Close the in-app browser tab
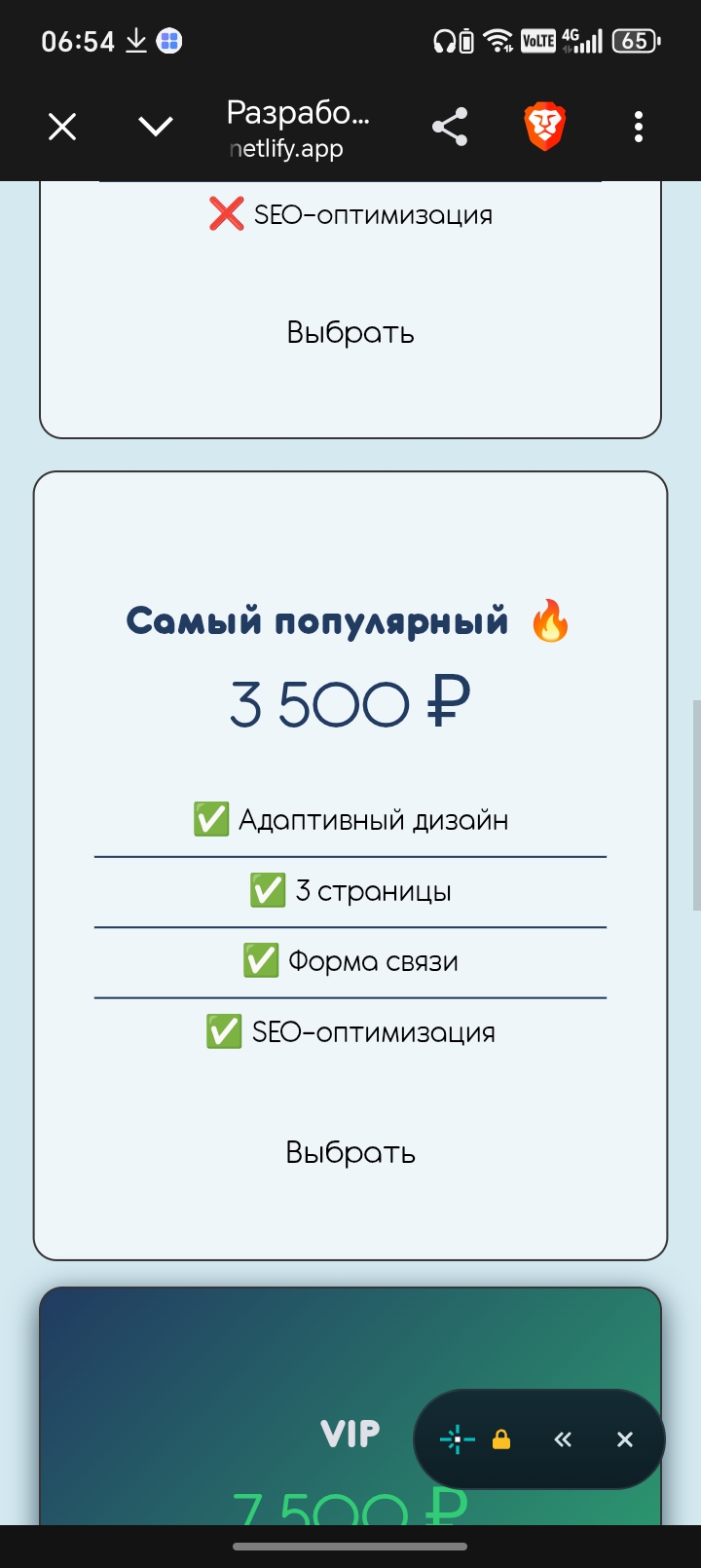 pos(62,127)
